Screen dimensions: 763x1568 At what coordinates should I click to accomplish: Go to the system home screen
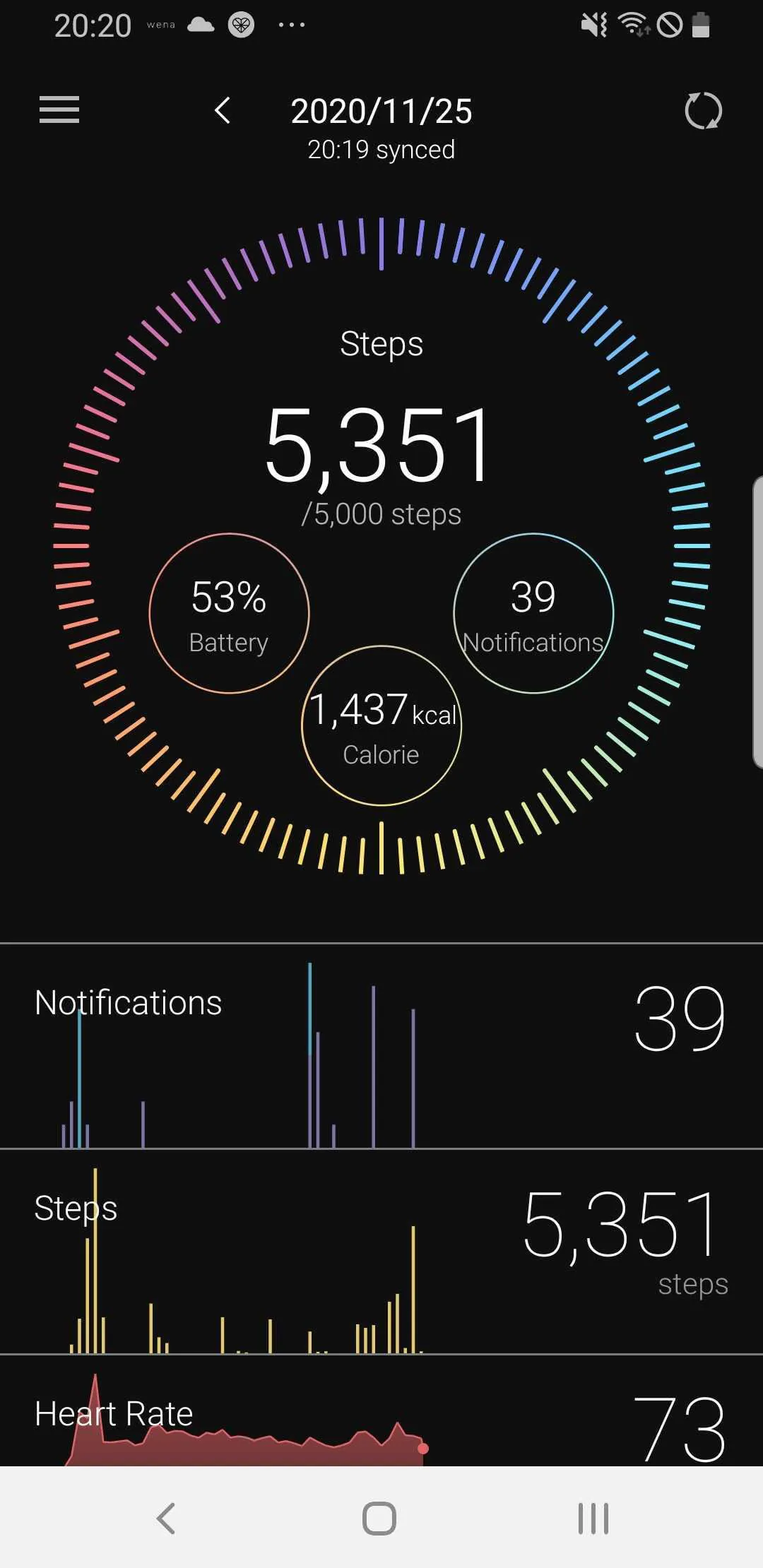pyautogui.click(x=379, y=1518)
